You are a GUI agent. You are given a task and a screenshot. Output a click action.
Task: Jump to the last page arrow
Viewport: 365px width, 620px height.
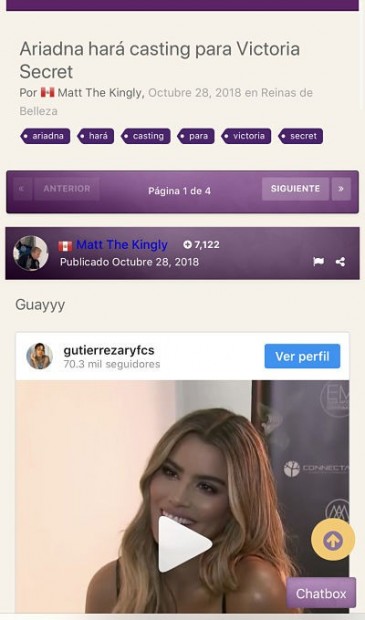pyautogui.click(x=341, y=189)
